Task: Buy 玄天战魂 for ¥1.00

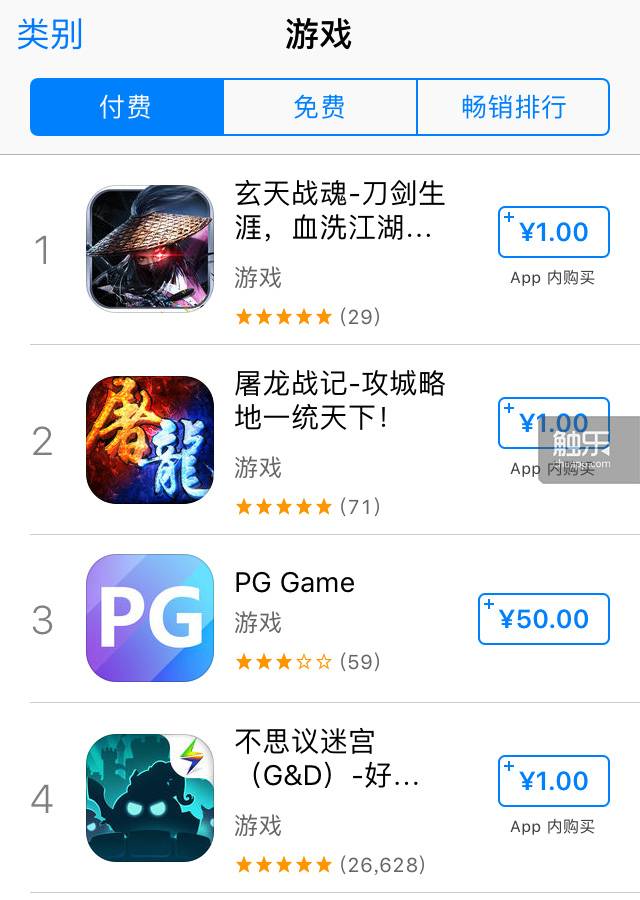Action: click(553, 232)
